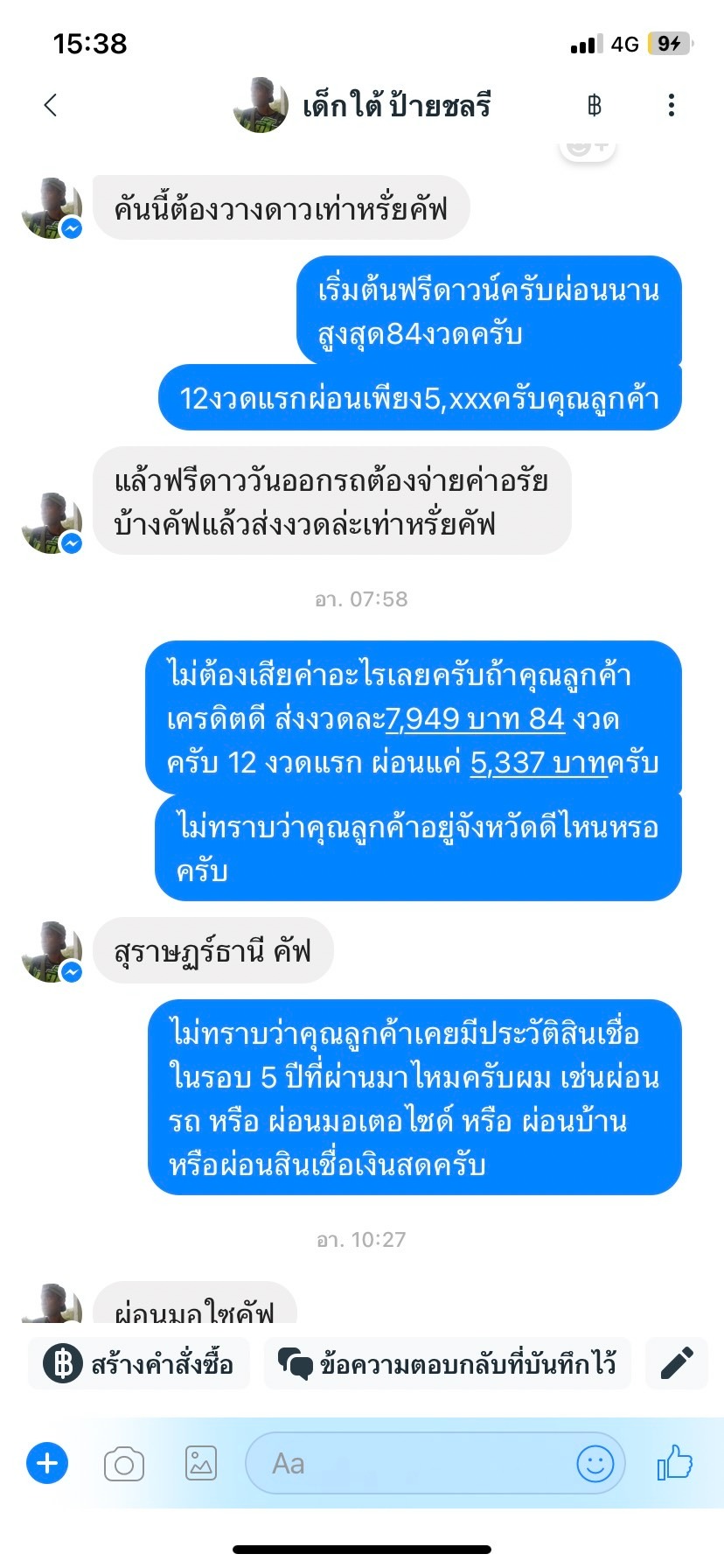Screen dimensions: 724x1568
Task: Open the emoji smiley picker
Action: (x=595, y=1463)
